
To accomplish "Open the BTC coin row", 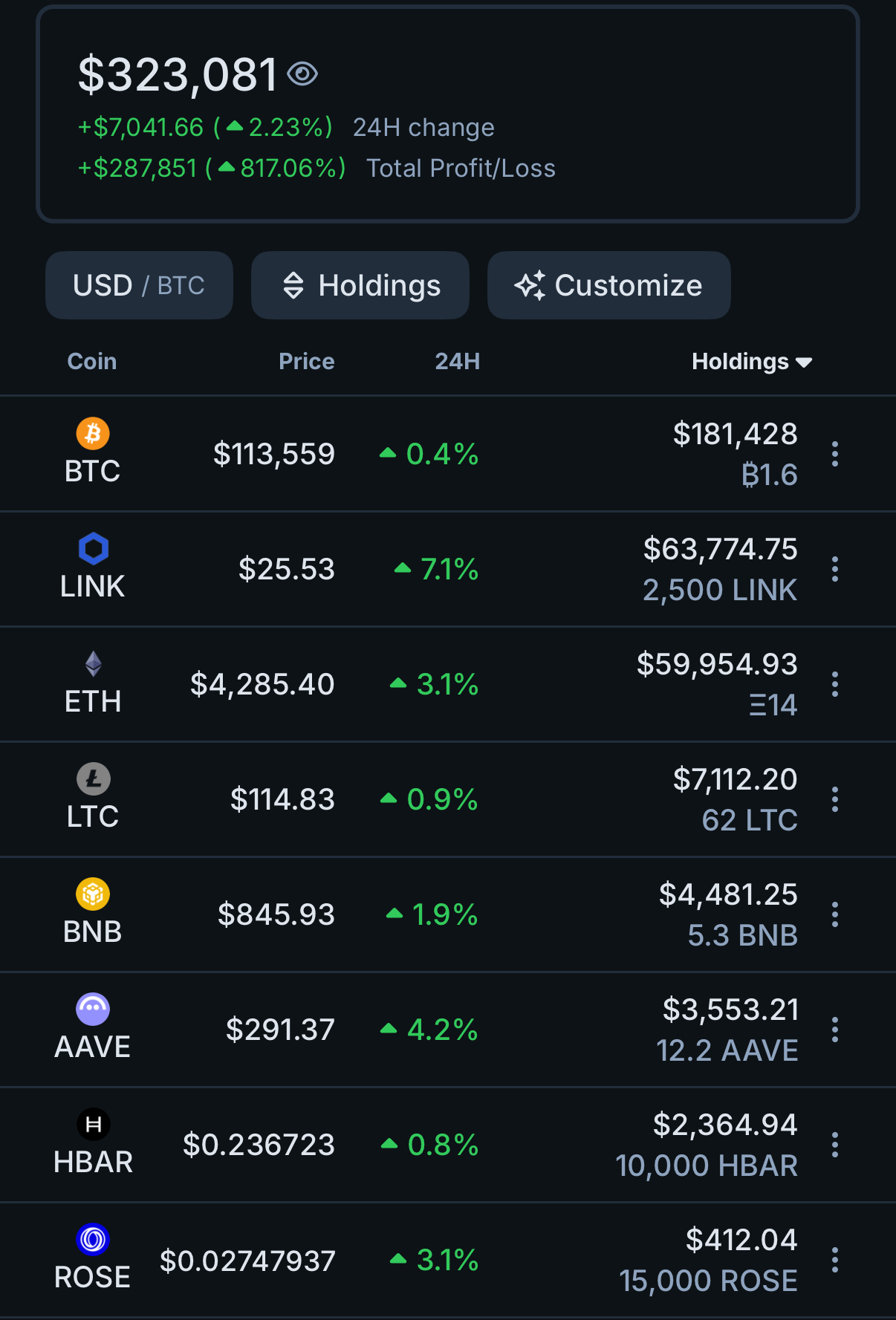I will pos(93,454).
